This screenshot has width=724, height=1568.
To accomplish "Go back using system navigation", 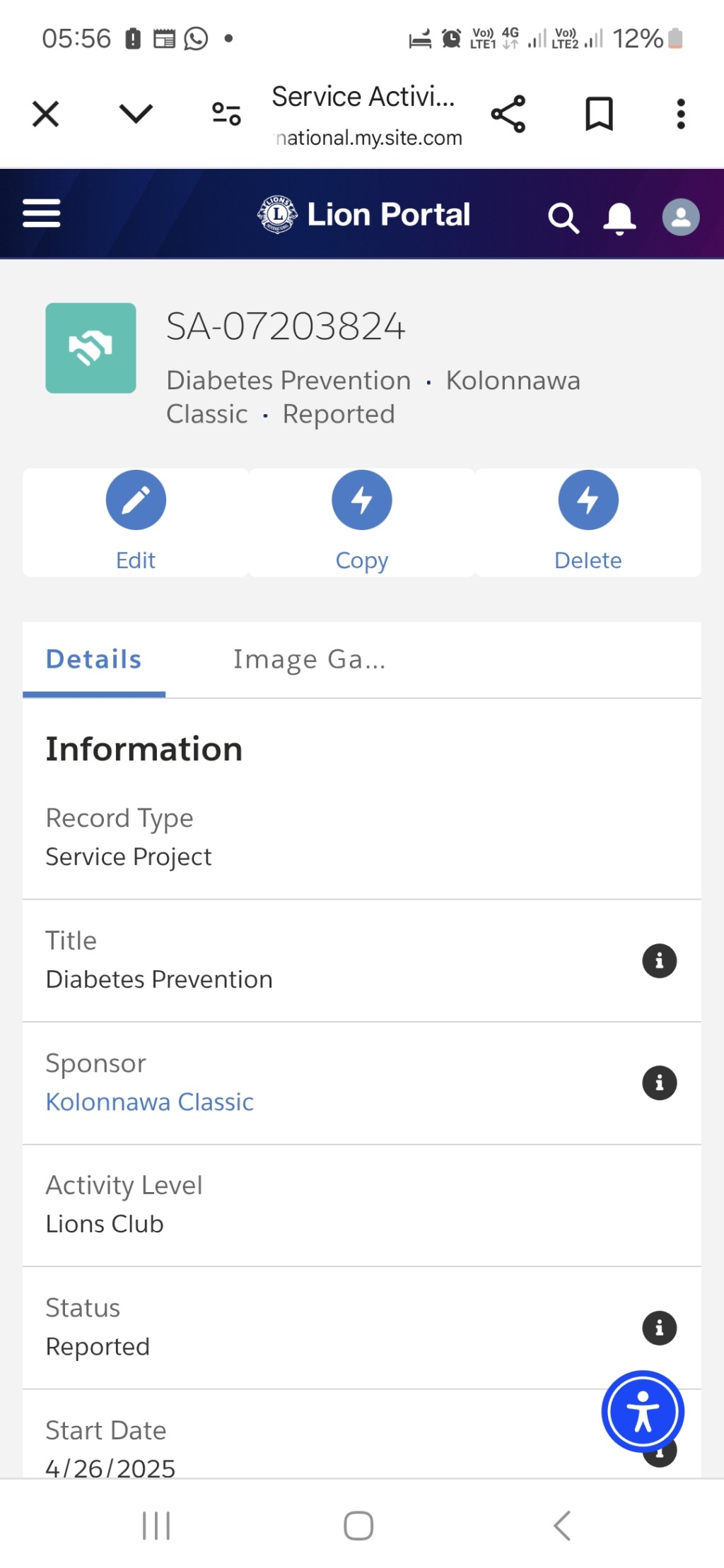I will pyautogui.click(x=562, y=1526).
